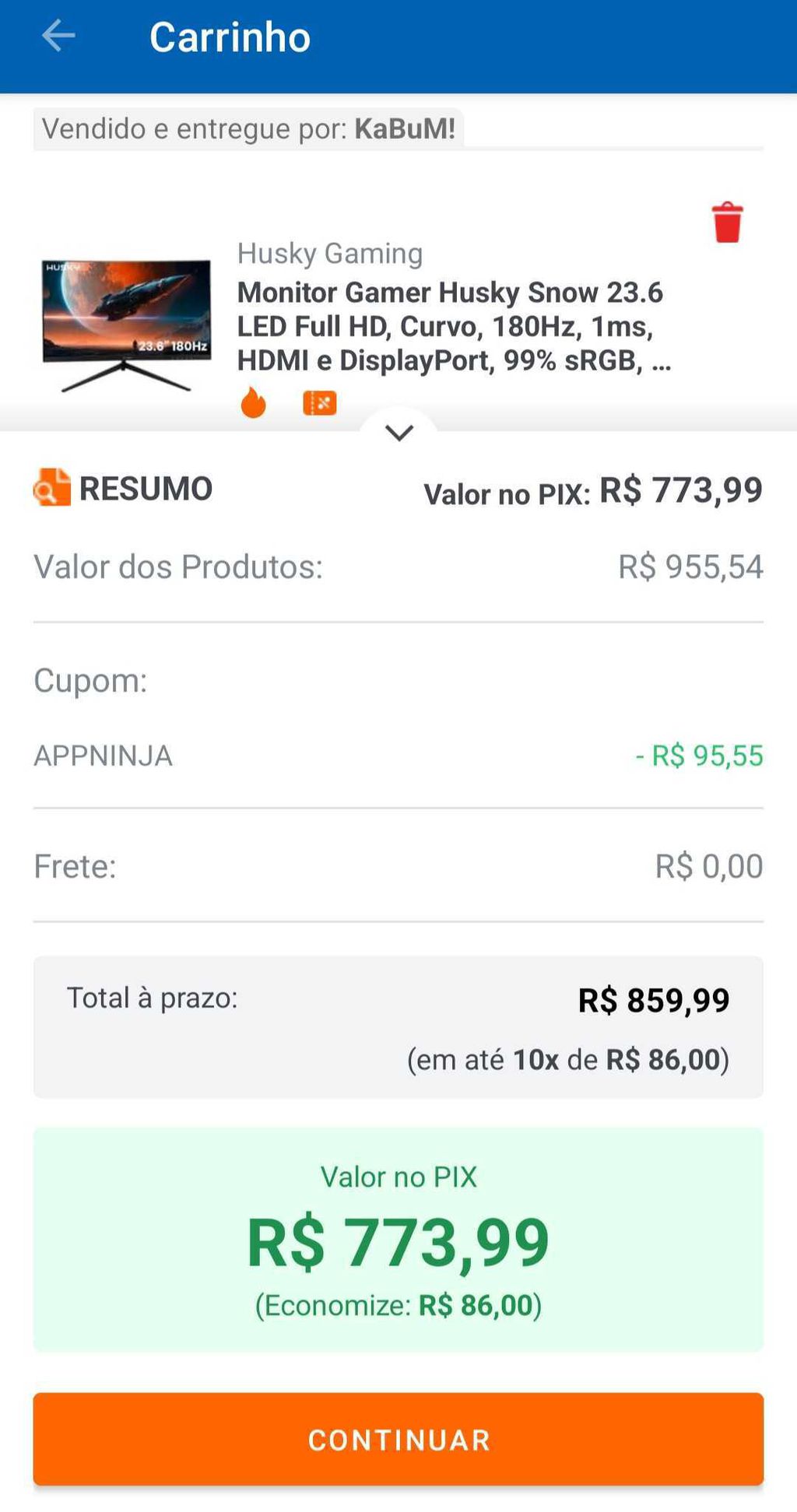Viewport: 797px width, 1512px height.
Task: Tap the KaBuM seller label icon area
Action: 404,128
